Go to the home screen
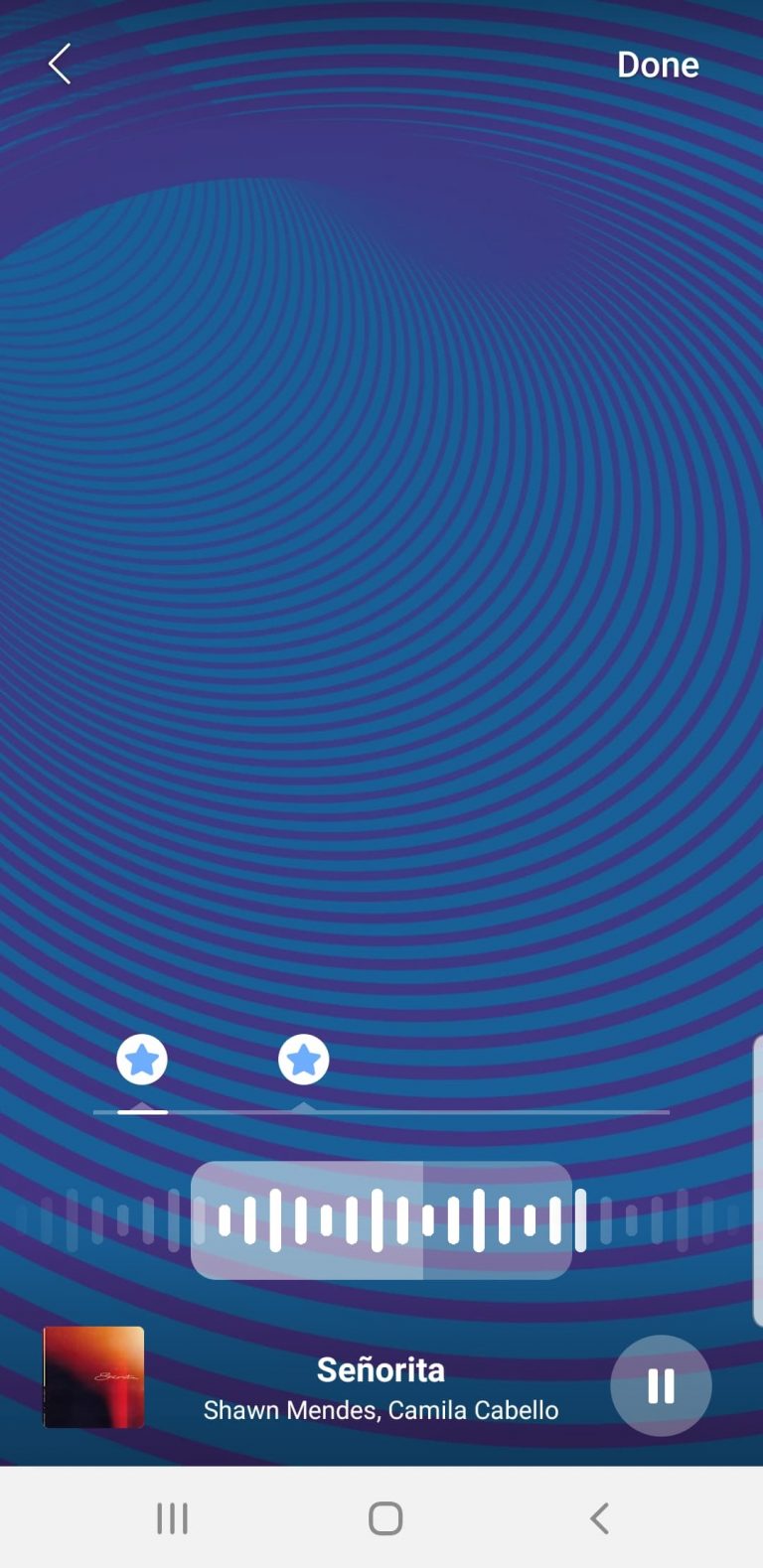 (x=385, y=1517)
